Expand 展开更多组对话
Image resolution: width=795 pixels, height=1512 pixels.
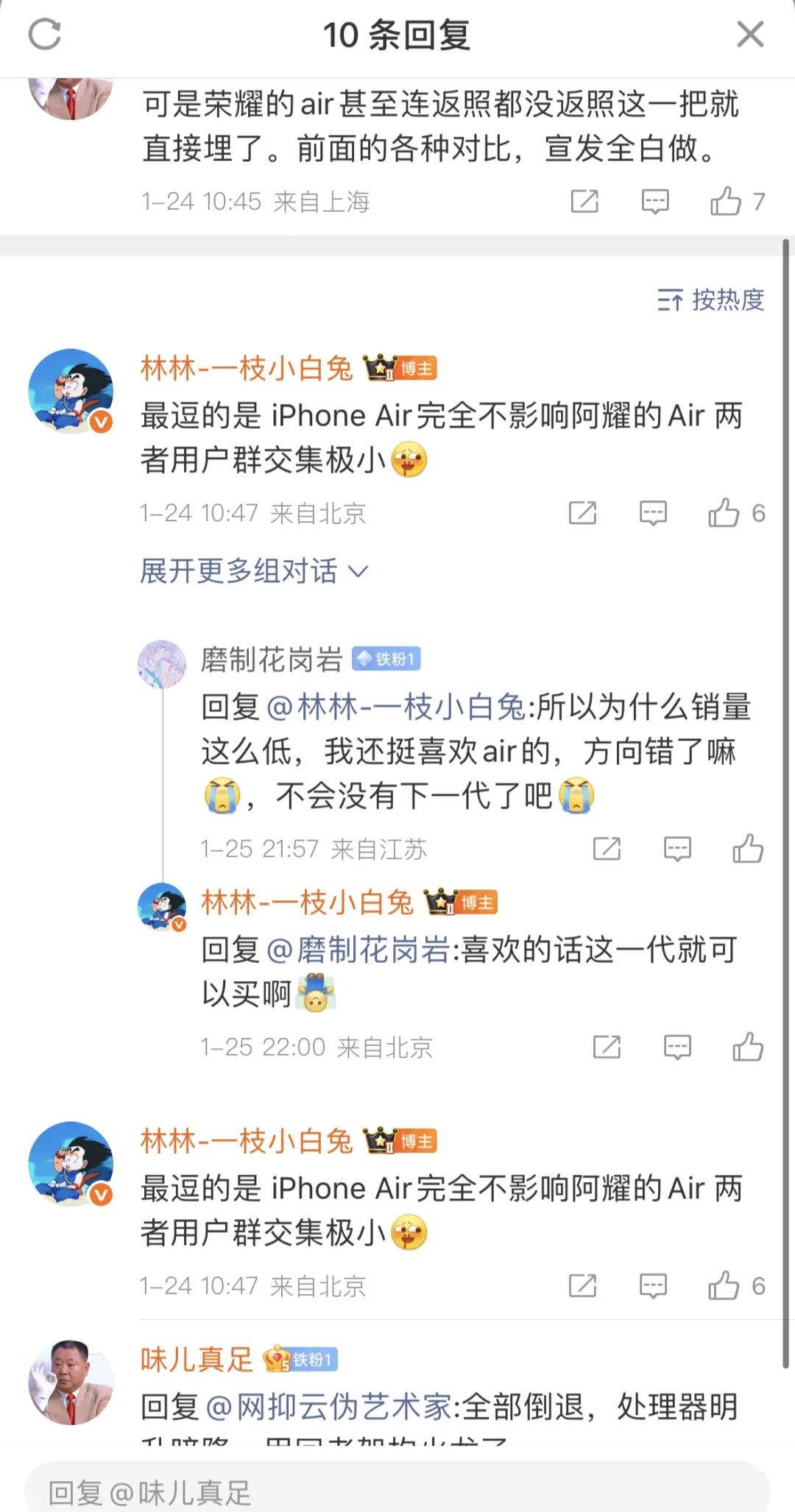(254, 571)
